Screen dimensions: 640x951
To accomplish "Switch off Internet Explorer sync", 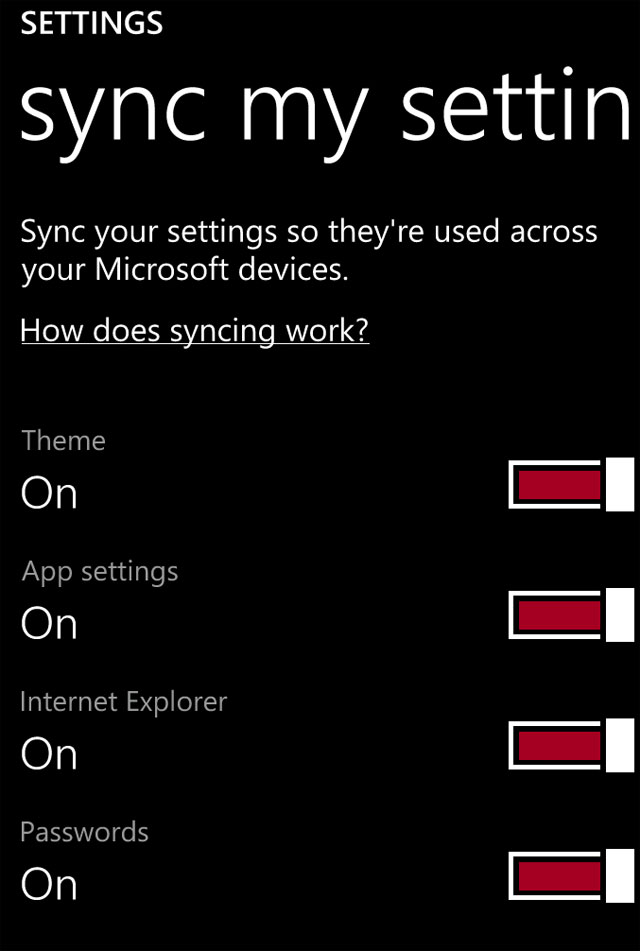I will pos(571,746).
